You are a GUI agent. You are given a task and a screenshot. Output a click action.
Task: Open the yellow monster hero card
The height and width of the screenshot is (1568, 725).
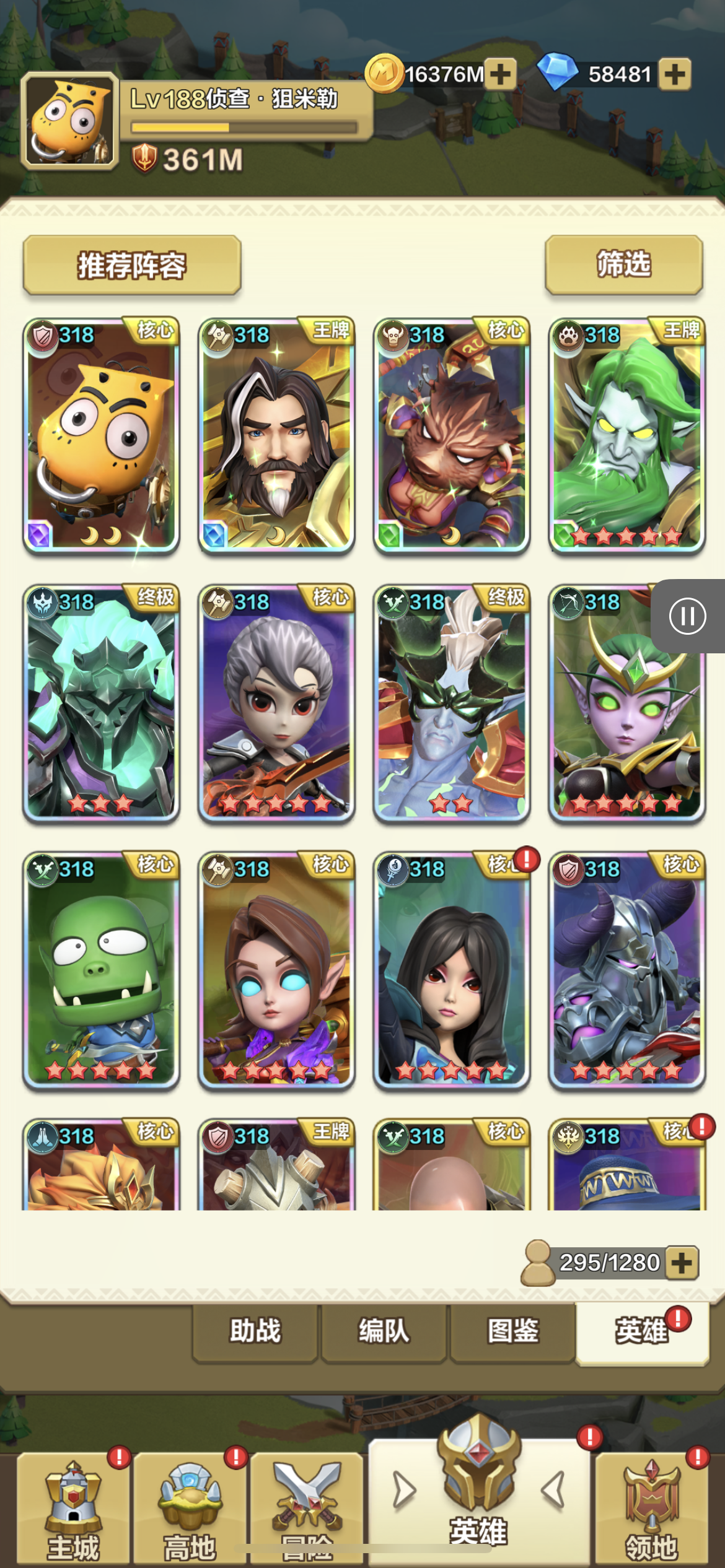[x=101, y=436]
